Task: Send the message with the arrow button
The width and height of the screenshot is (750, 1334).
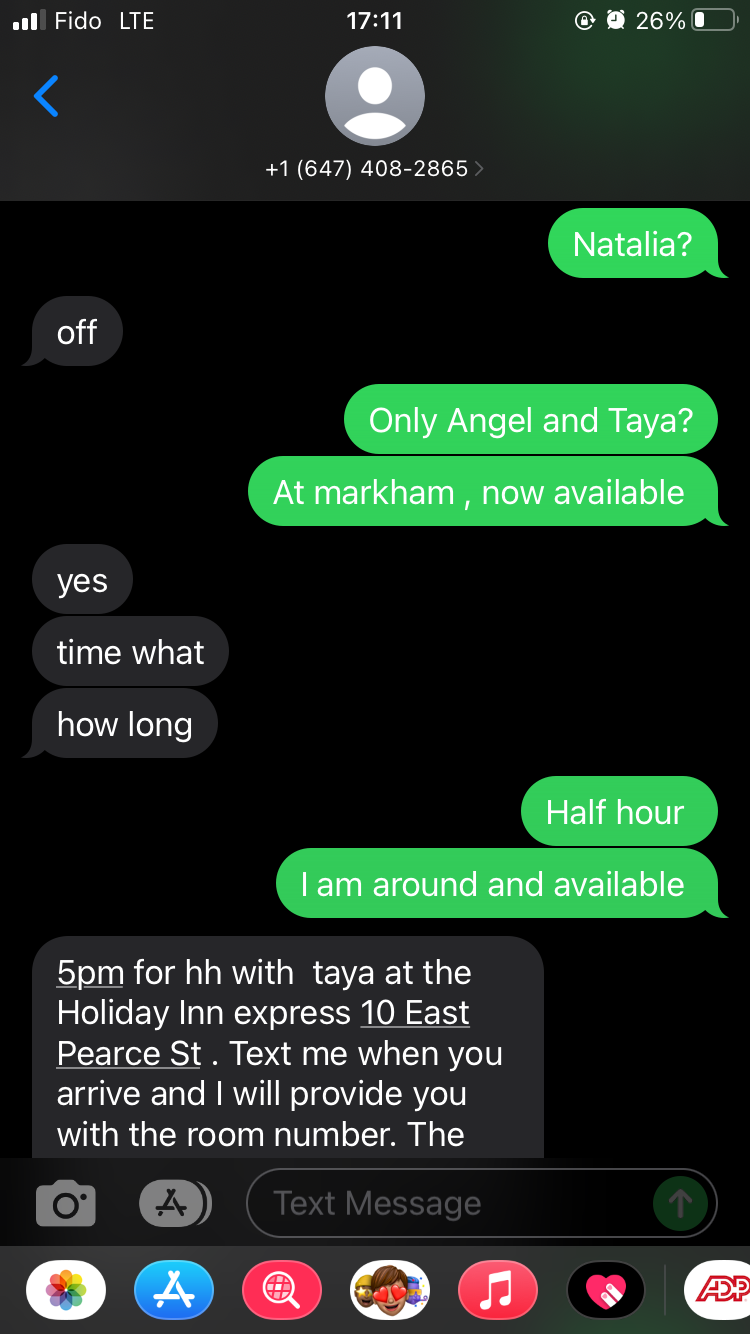Action: 680,1203
